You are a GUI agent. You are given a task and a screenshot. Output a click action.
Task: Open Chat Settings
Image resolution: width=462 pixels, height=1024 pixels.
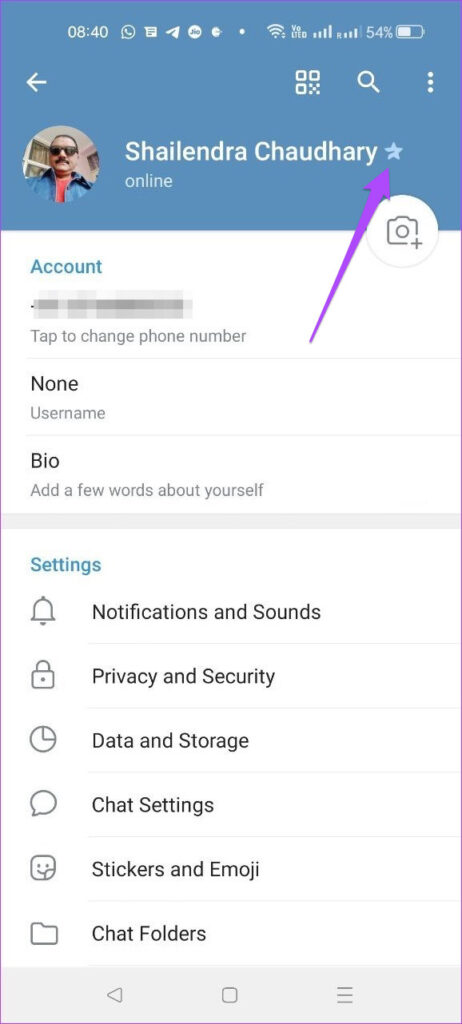[x=231, y=805]
